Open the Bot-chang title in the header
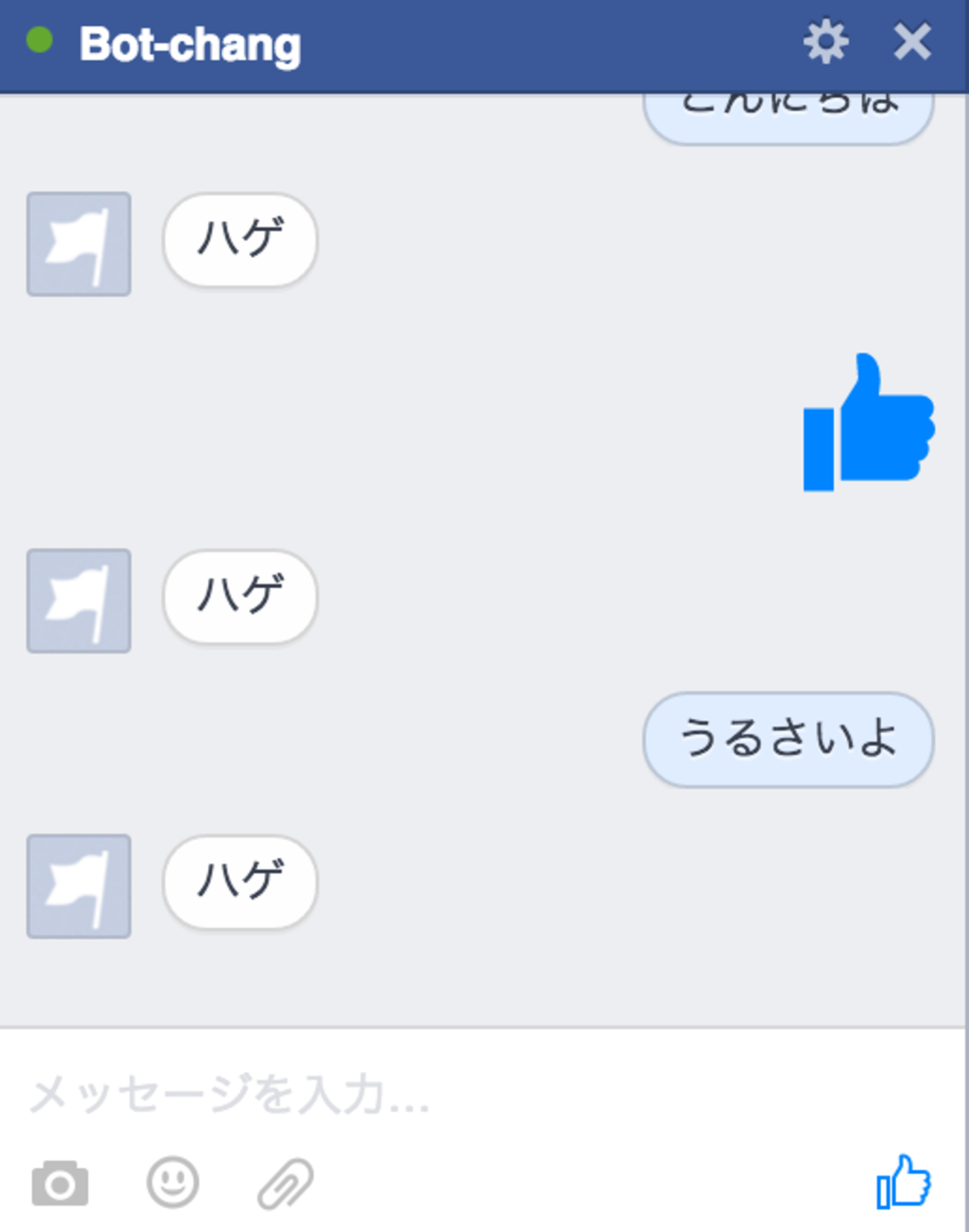The image size is (969, 1232). coord(190,45)
